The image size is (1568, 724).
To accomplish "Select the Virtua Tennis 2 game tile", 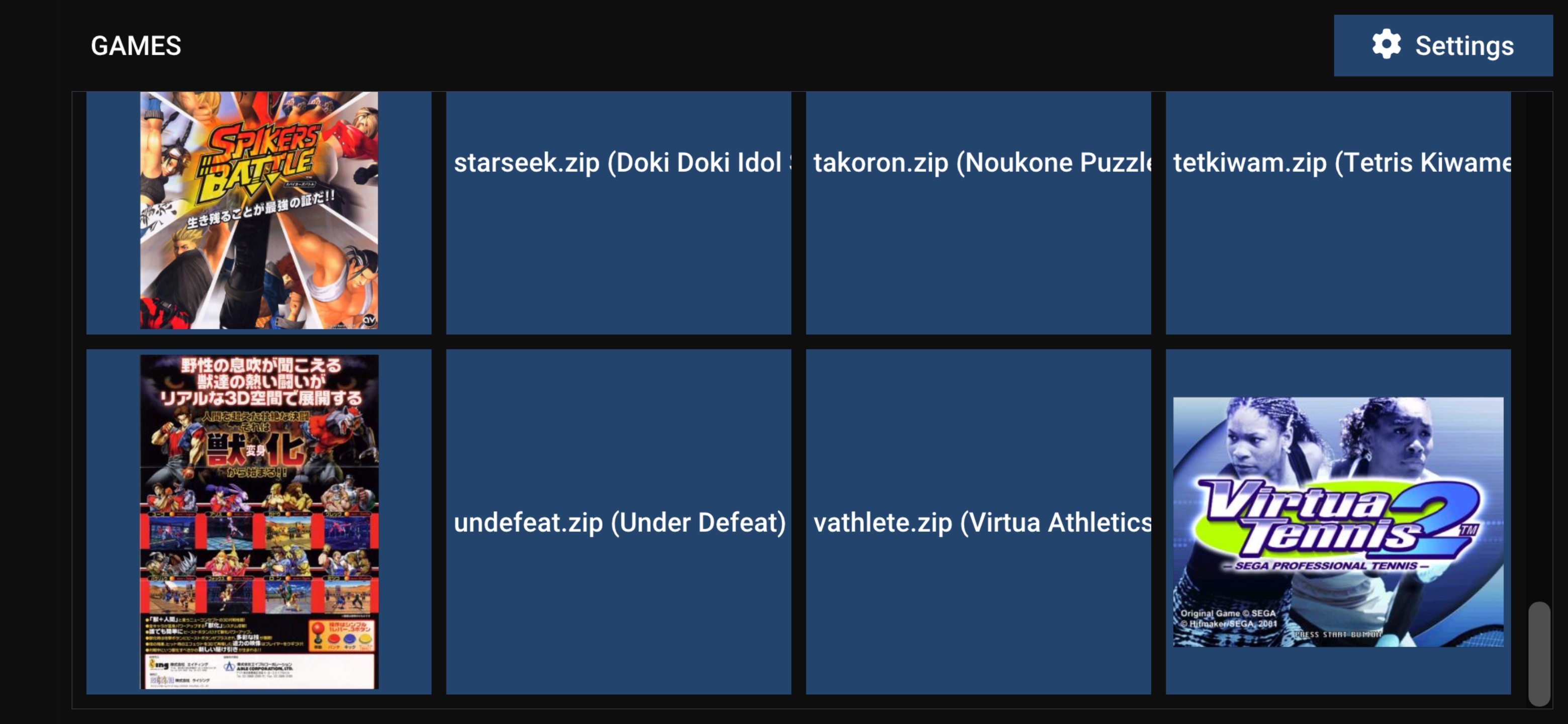I will pos(1338,522).
